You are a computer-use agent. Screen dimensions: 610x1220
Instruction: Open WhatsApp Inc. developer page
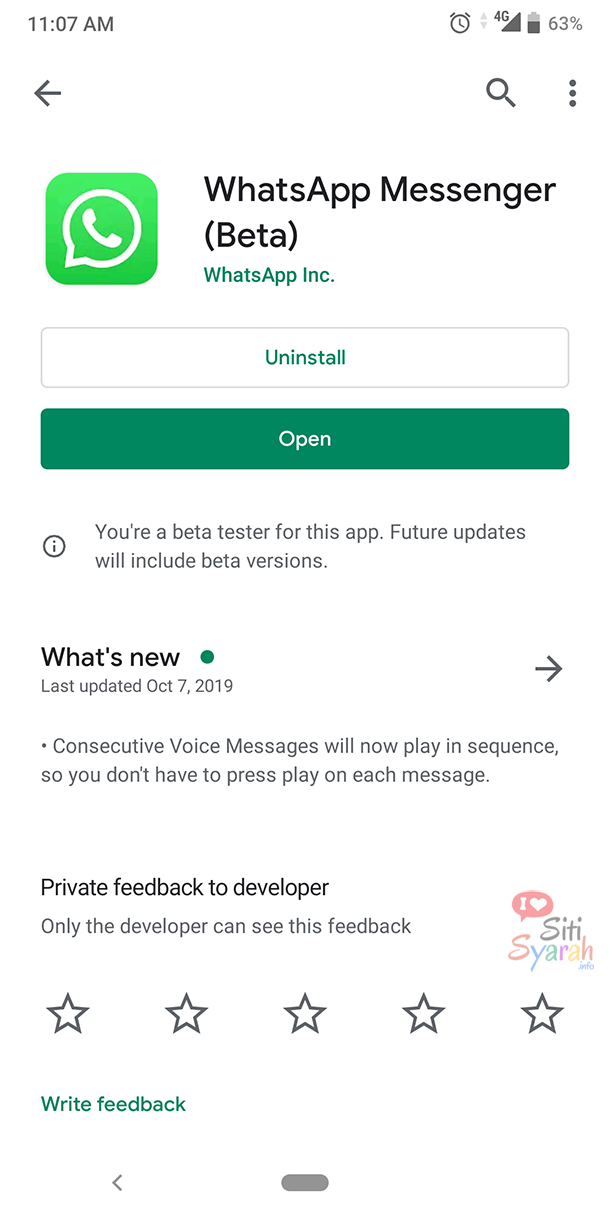[269, 275]
